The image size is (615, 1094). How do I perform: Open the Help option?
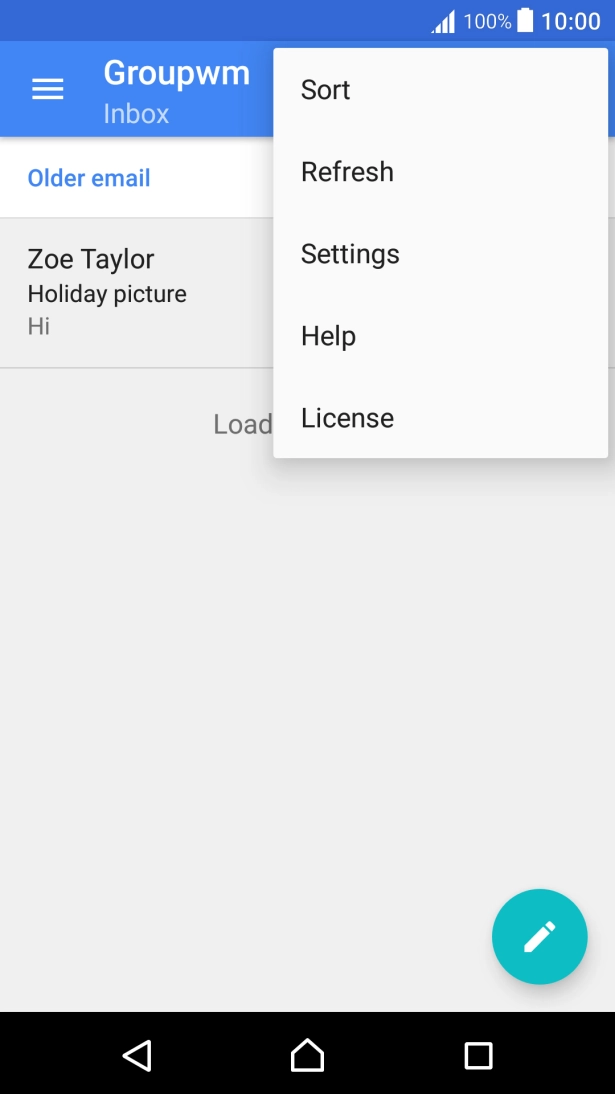440,336
